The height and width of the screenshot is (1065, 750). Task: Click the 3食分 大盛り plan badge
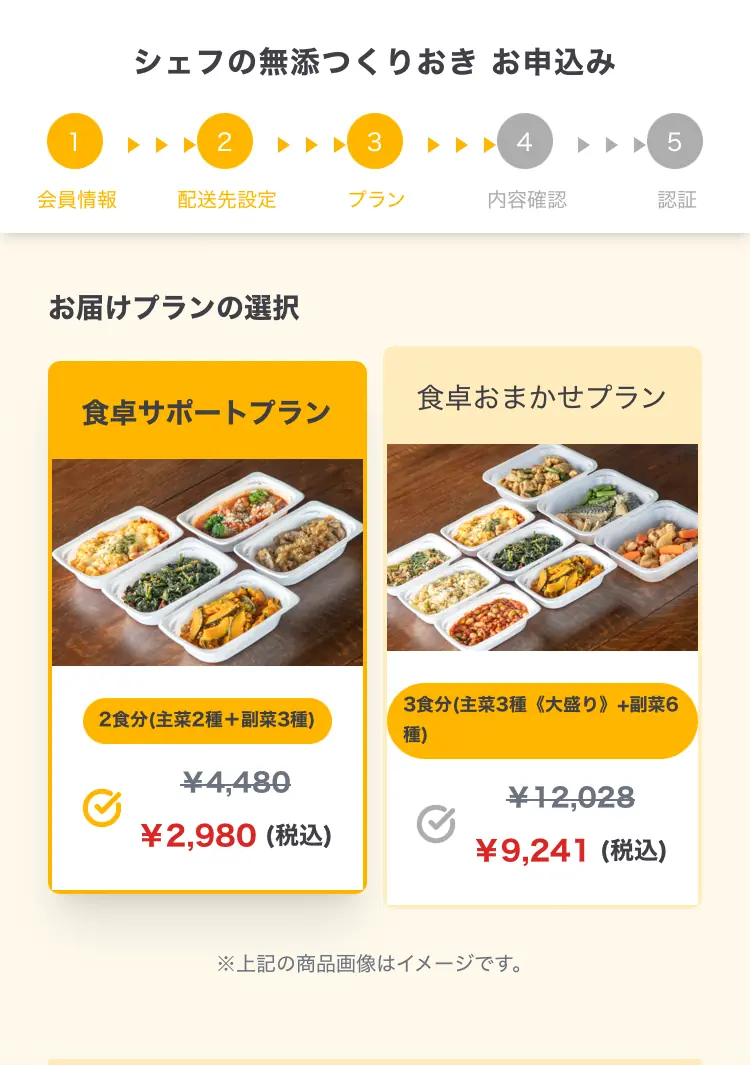point(542,720)
